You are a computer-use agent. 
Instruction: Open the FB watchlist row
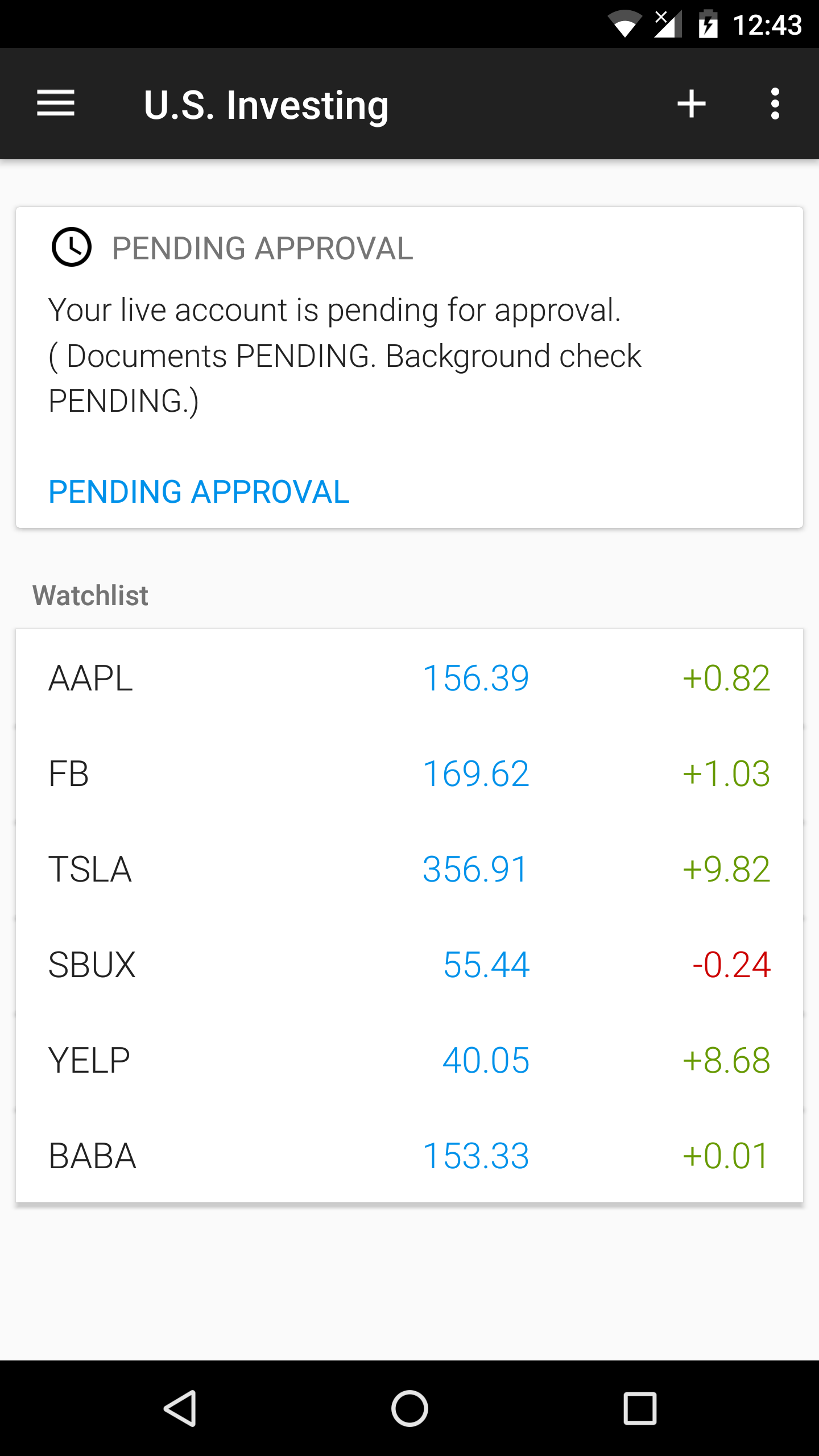pos(409,773)
